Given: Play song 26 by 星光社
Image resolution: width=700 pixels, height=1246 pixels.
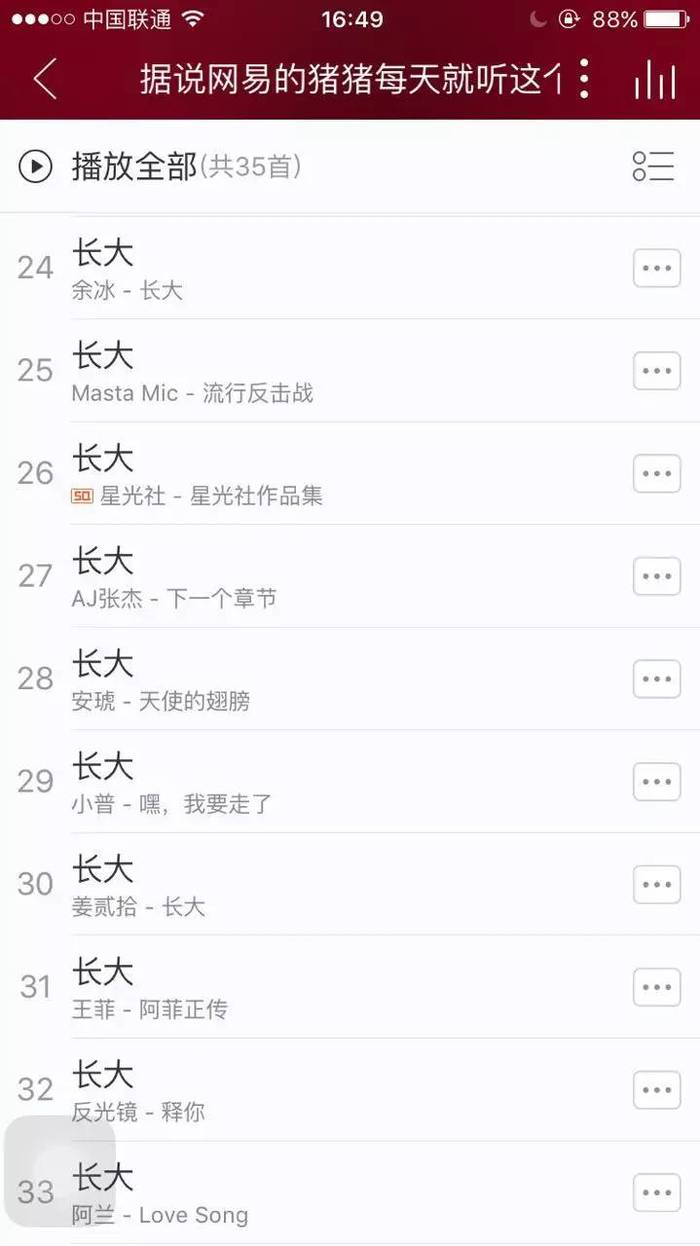Looking at the screenshot, I should click(300, 474).
